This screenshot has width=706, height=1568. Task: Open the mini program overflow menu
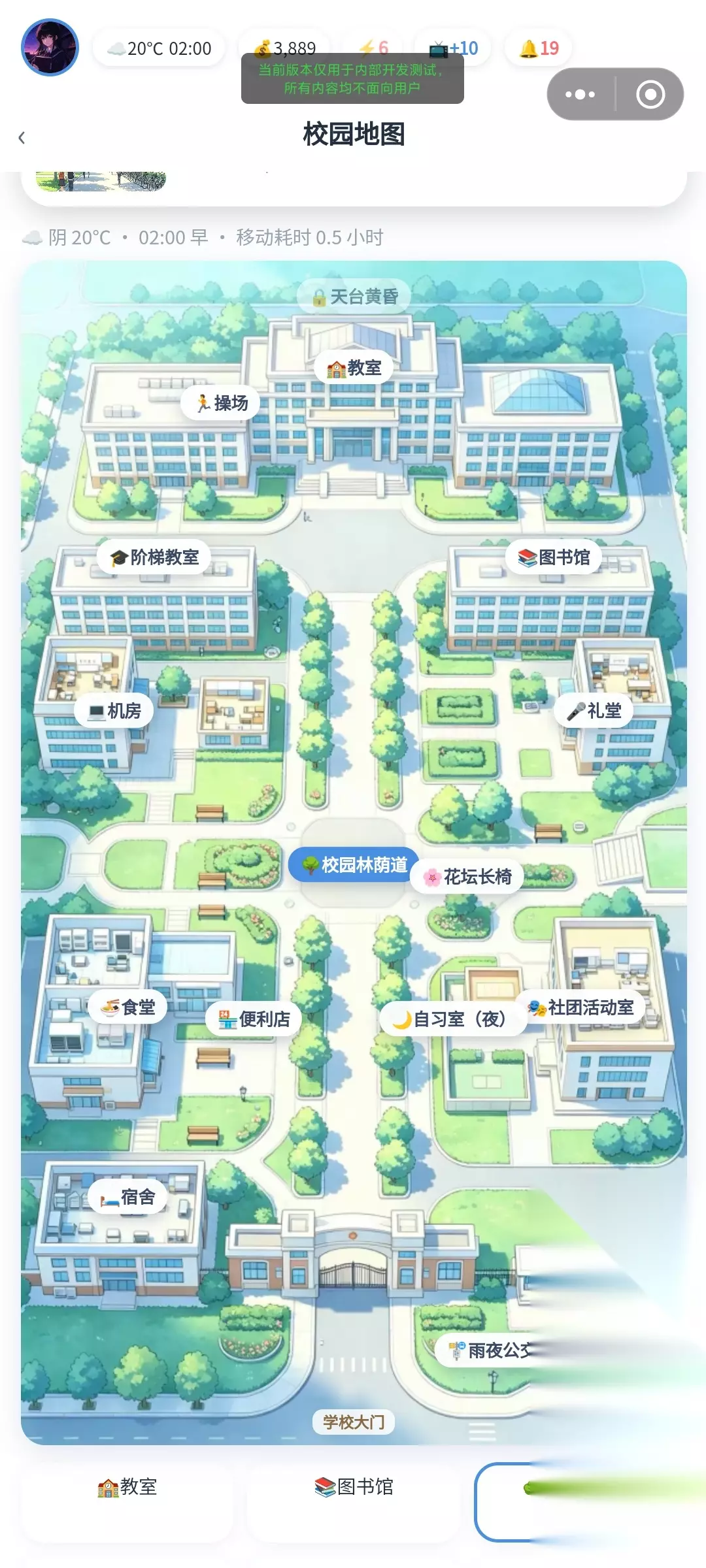(580, 94)
